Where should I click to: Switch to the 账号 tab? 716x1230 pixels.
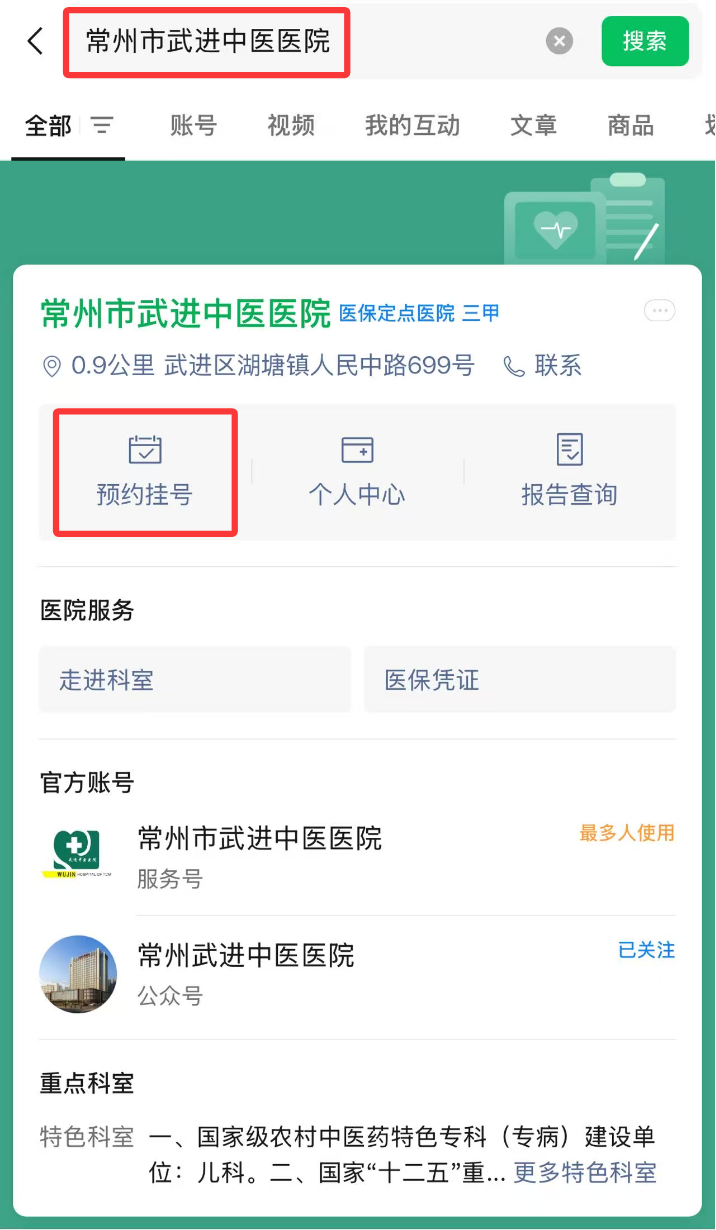pos(193,125)
